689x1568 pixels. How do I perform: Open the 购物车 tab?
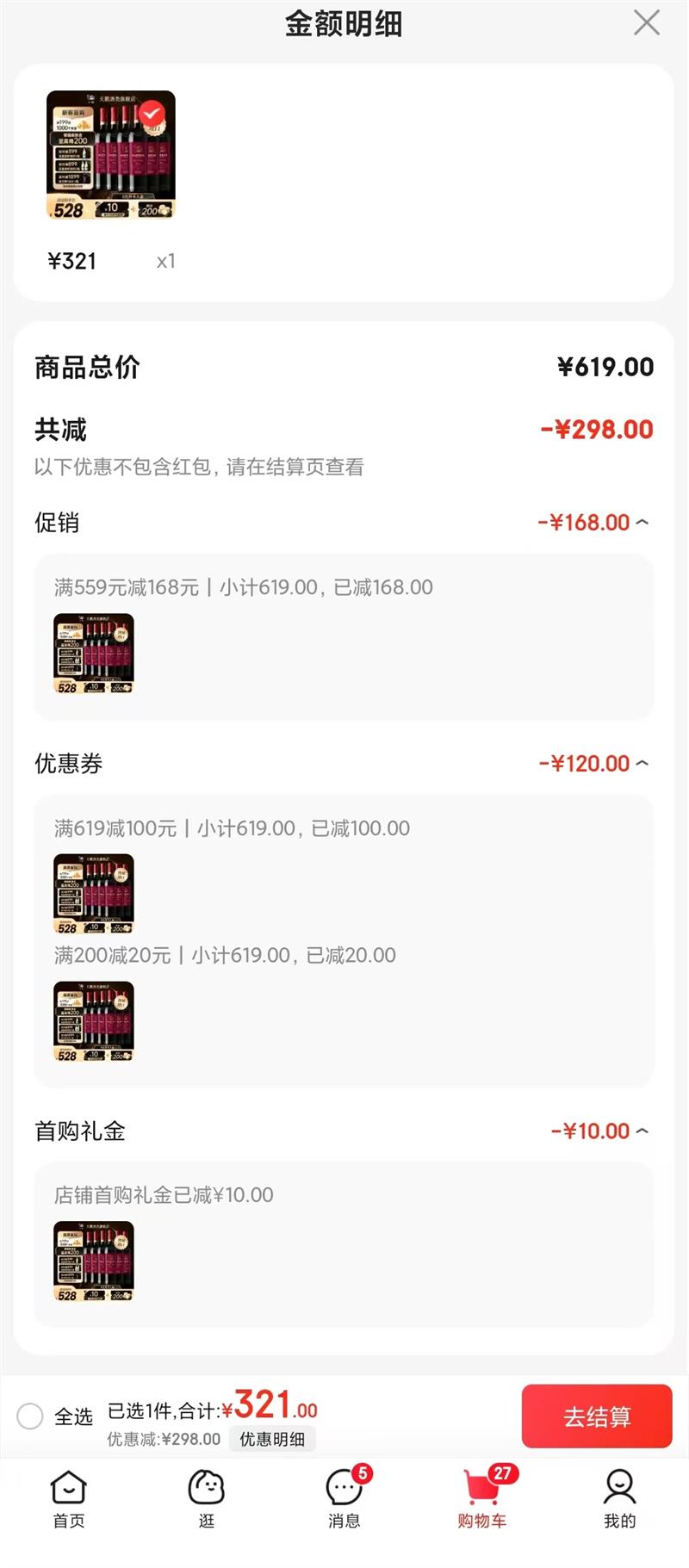pos(482,1499)
